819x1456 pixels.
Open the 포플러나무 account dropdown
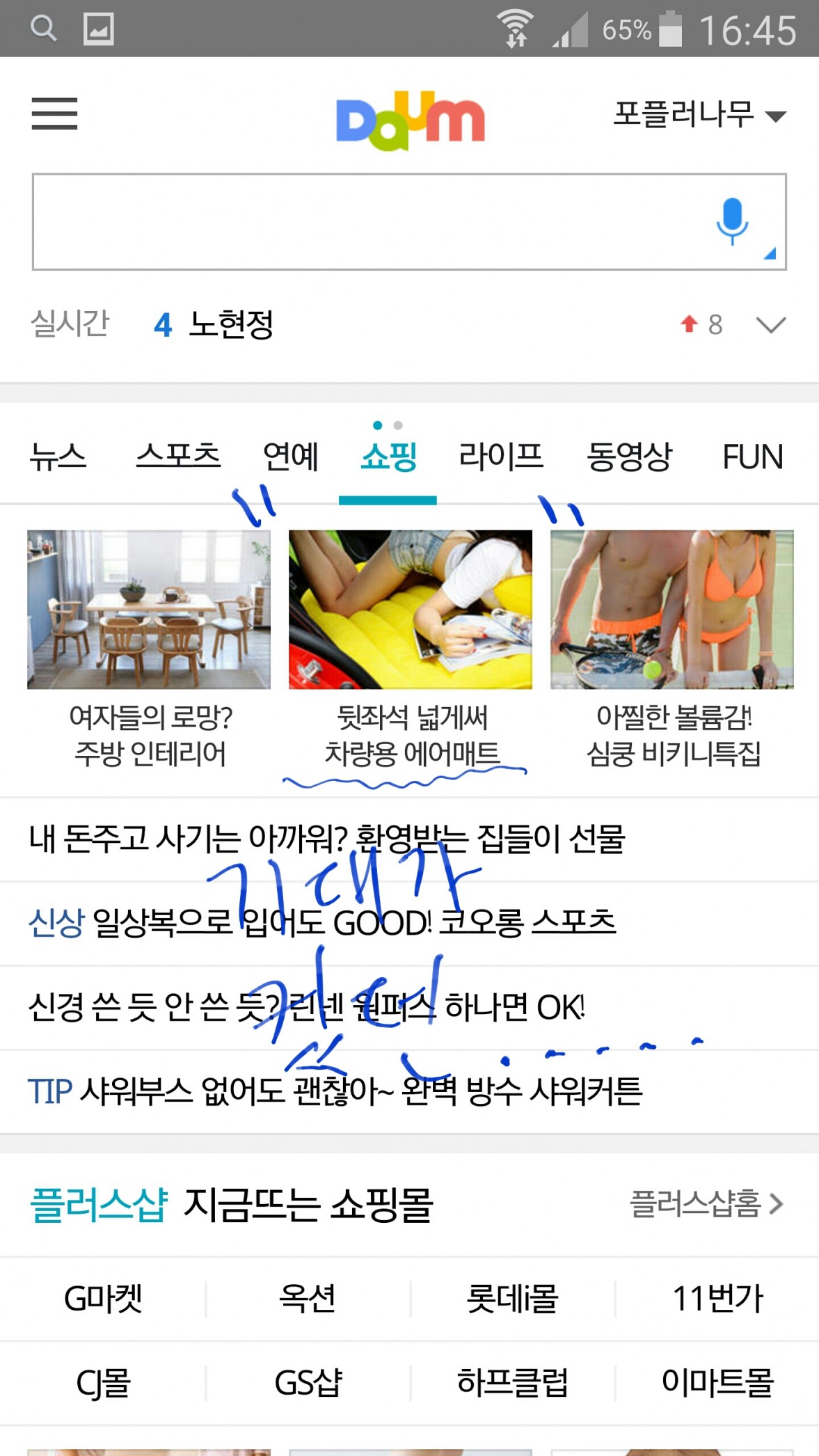[x=699, y=114]
